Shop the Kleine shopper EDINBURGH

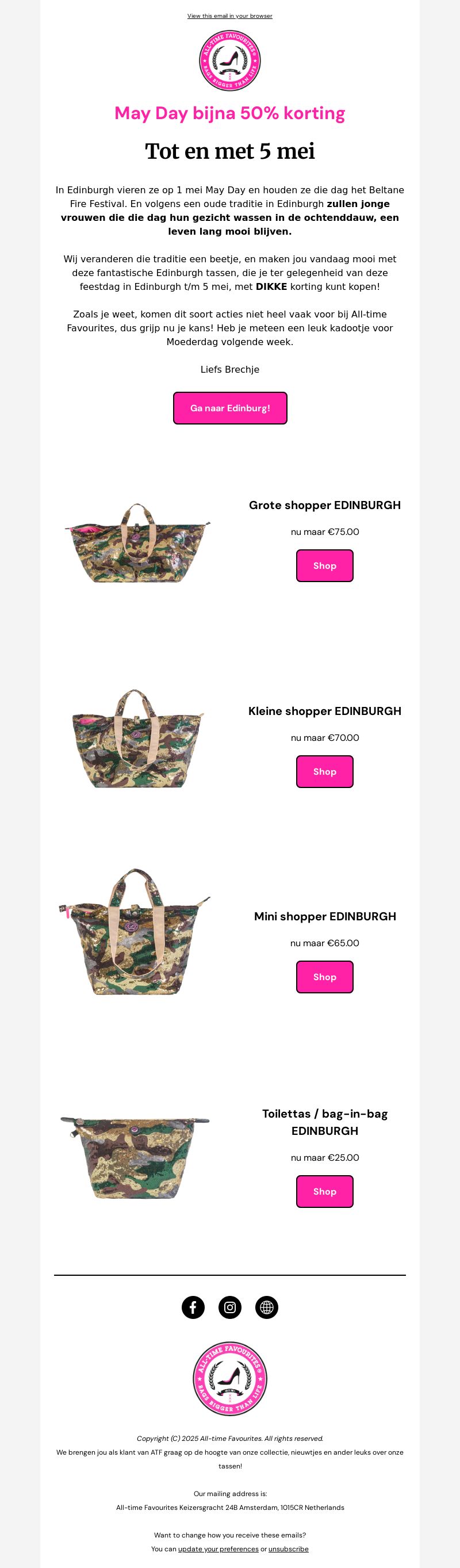(x=324, y=771)
